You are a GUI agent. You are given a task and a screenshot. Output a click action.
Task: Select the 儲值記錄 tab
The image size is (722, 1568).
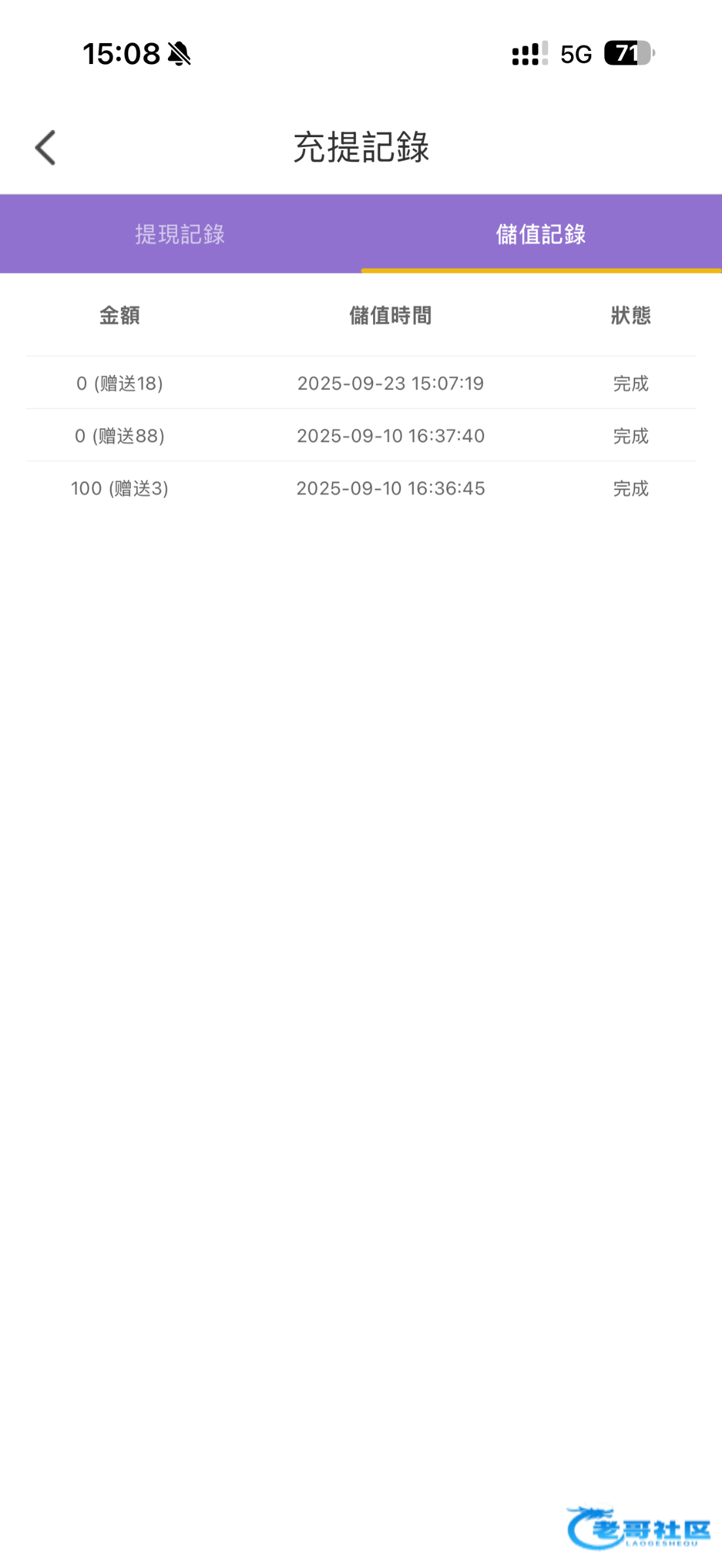click(x=540, y=234)
